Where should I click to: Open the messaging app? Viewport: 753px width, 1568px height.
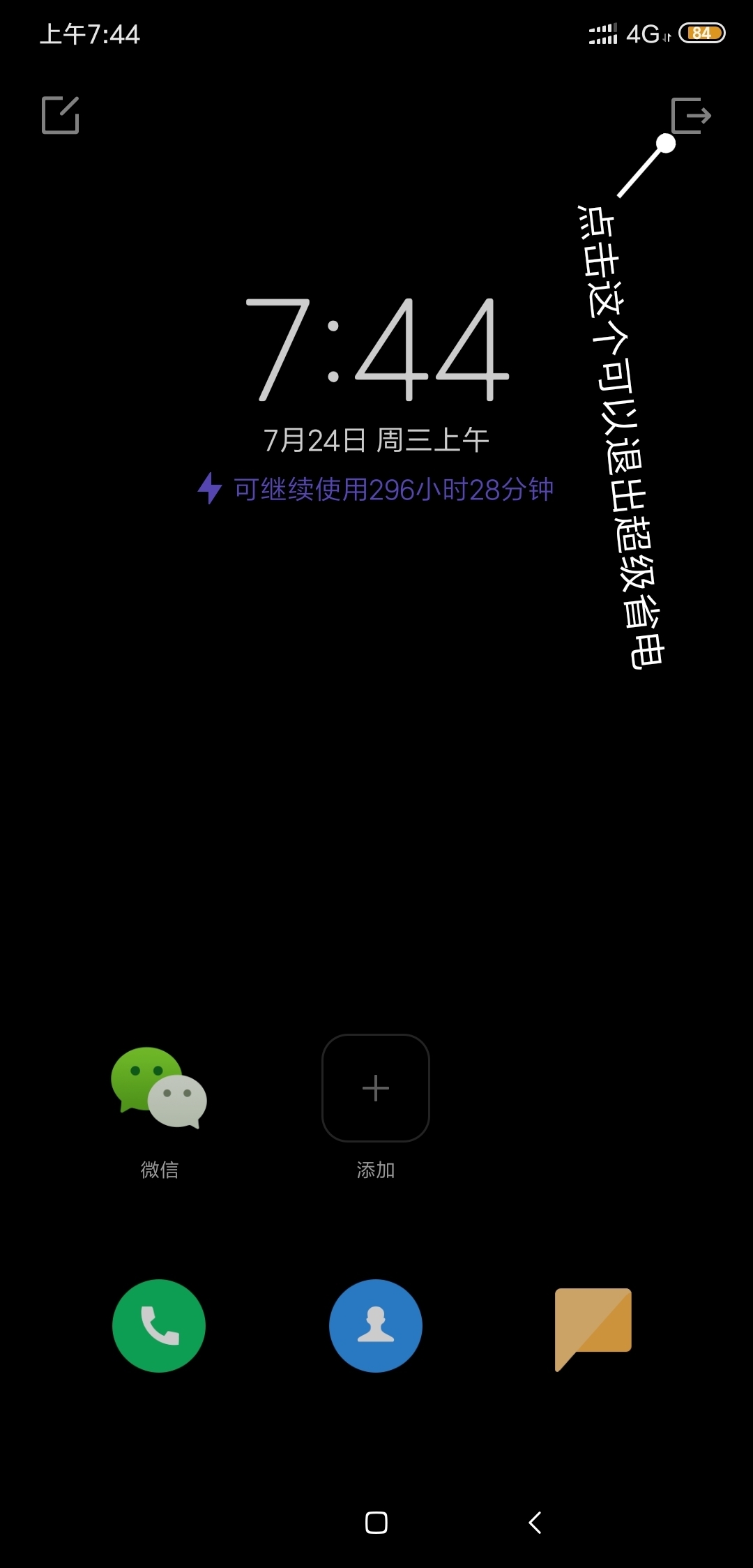(593, 1325)
